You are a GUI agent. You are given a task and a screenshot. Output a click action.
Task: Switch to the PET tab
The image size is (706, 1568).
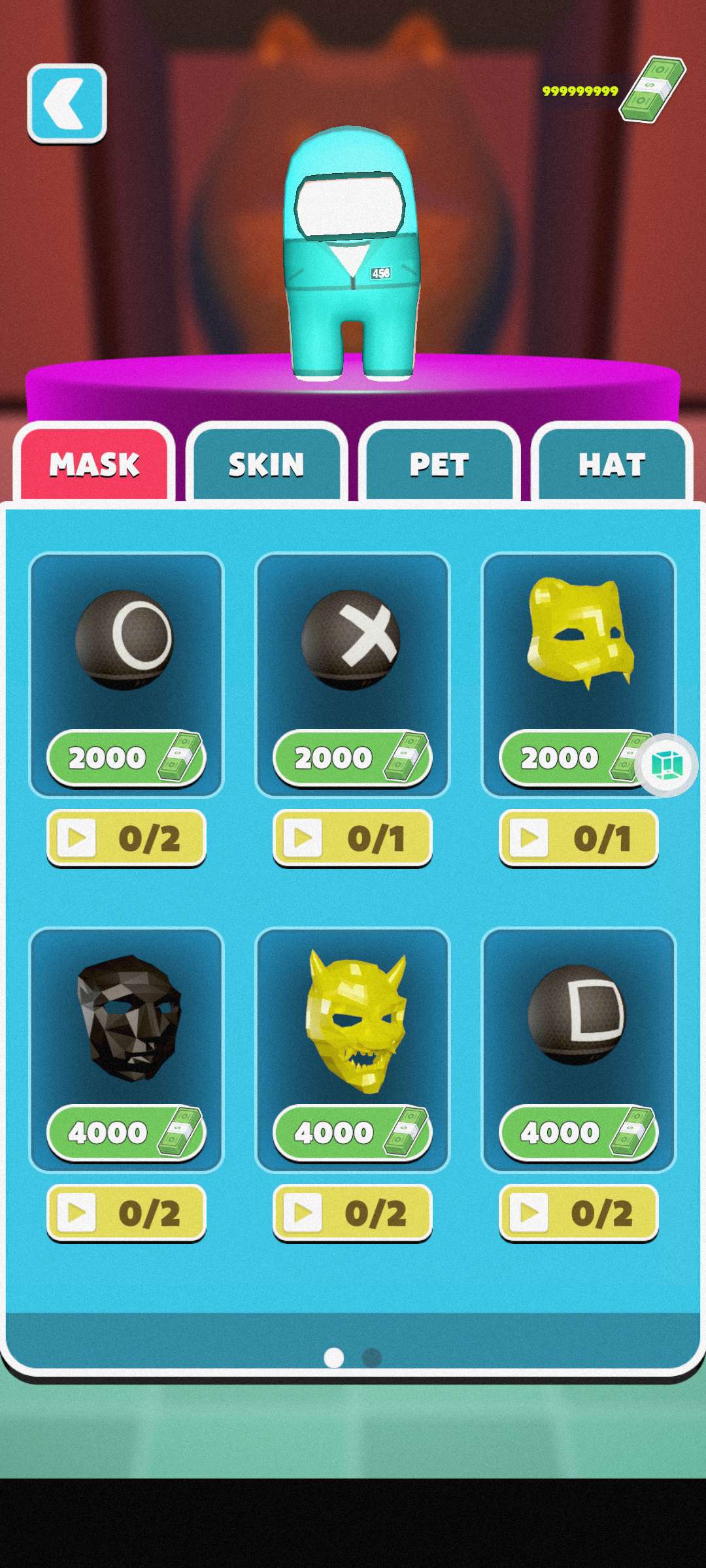click(x=439, y=465)
